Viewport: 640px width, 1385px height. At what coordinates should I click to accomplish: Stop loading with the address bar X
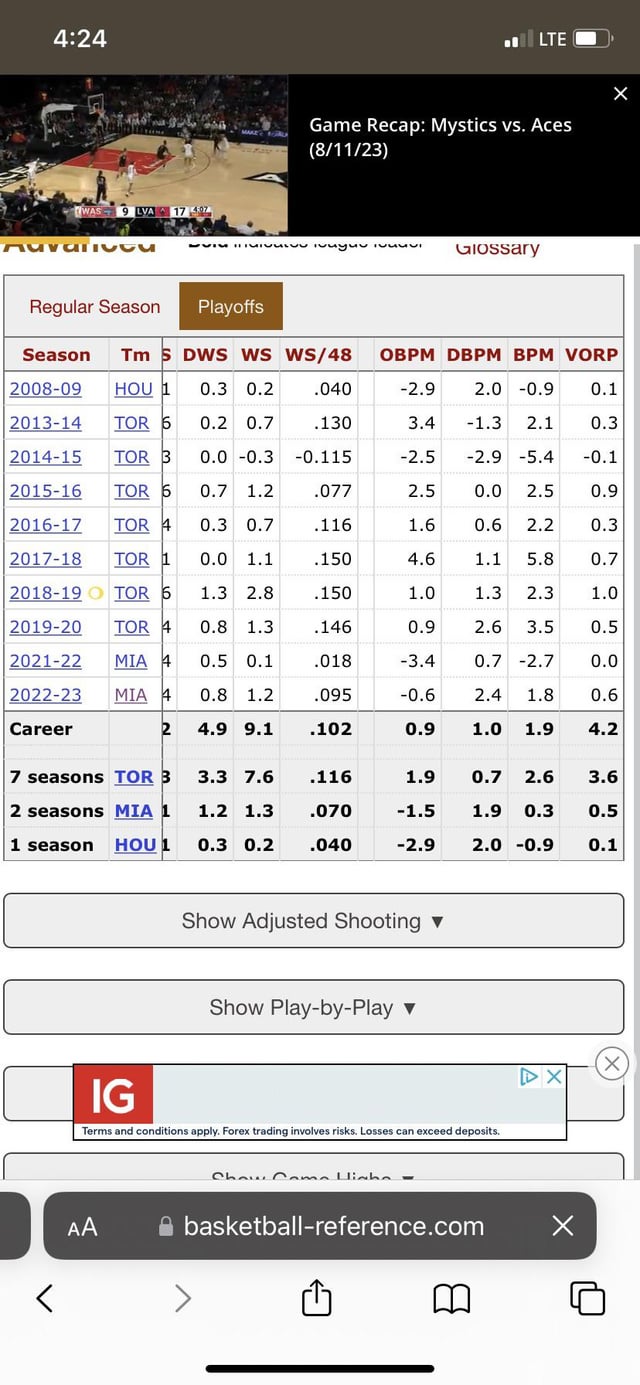(x=563, y=1226)
